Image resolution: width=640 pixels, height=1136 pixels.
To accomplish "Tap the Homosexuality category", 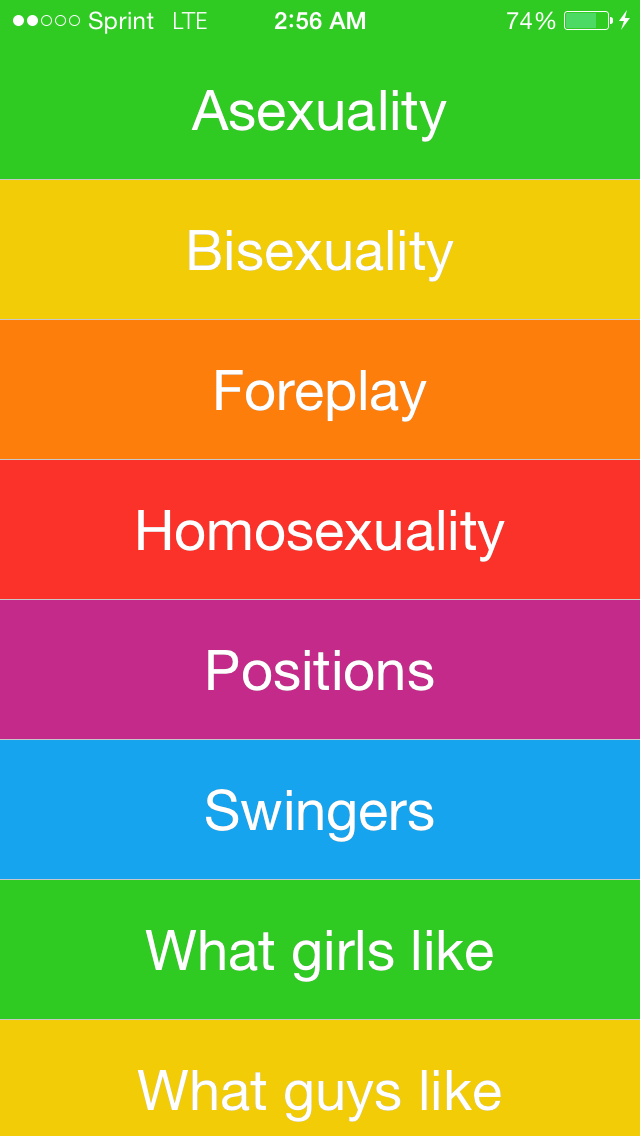I will coord(320,530).
